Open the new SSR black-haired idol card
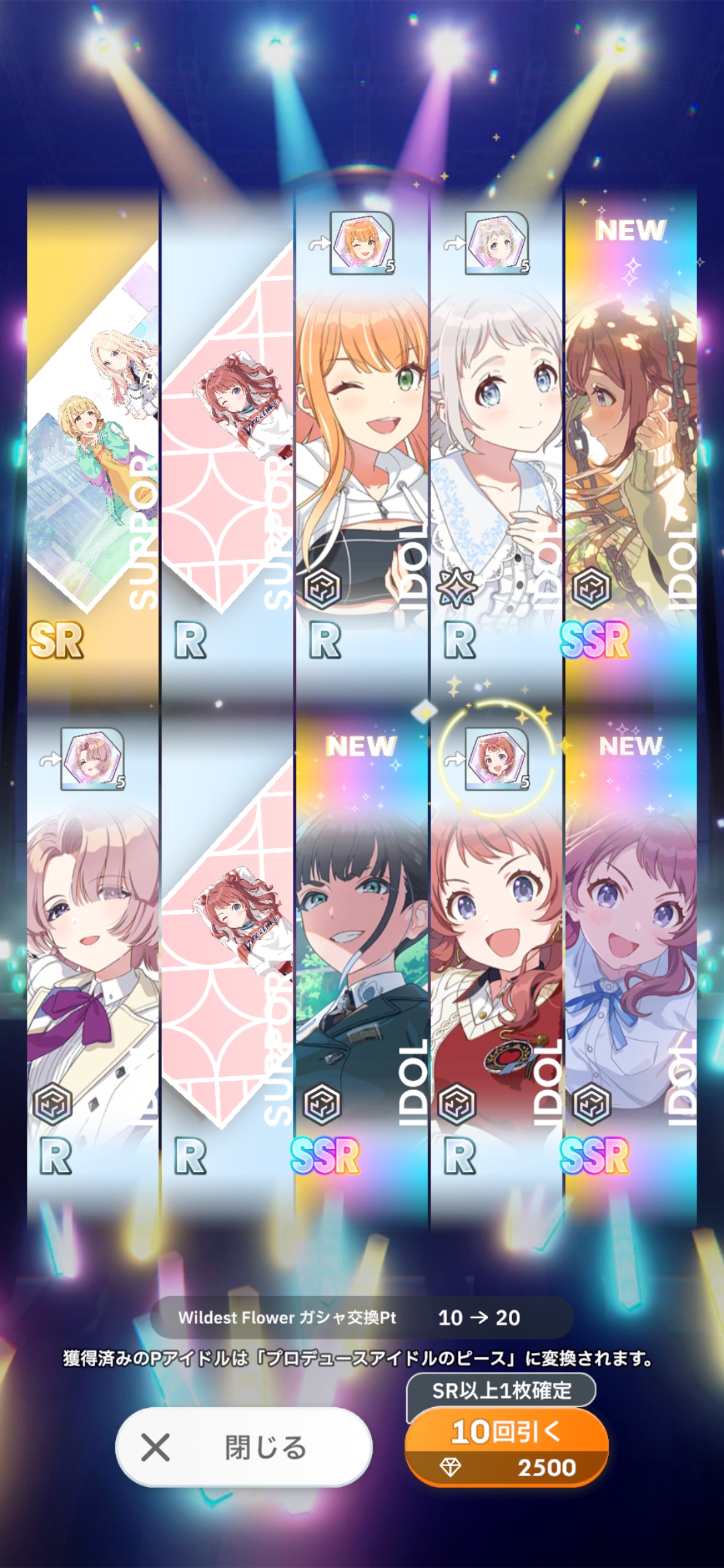724x1568 pixels. click(x=362, y=958)
